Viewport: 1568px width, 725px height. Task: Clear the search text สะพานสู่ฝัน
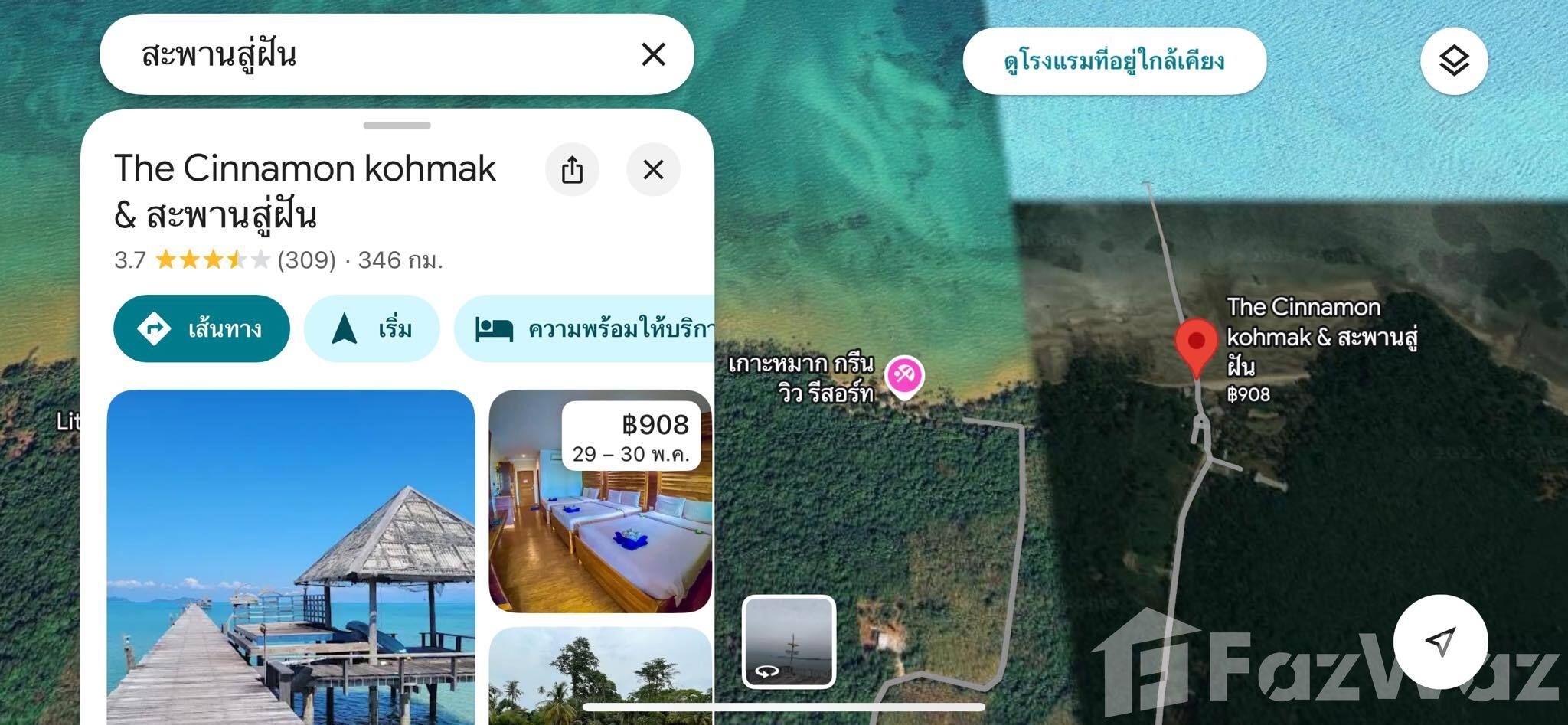click(x=653, y=54)
